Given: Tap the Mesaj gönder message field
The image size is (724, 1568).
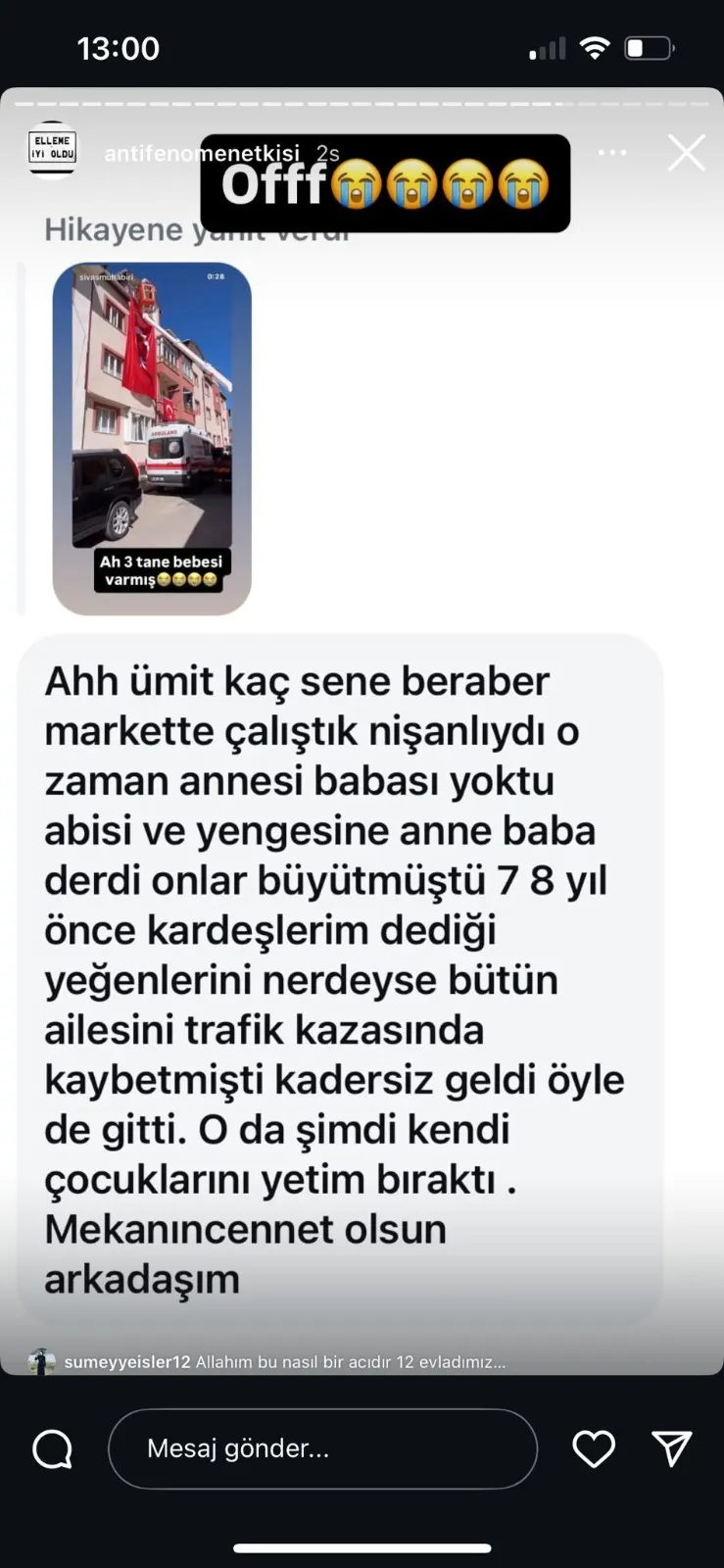Looking at the screenshot, I should (x=322, y=1448).
